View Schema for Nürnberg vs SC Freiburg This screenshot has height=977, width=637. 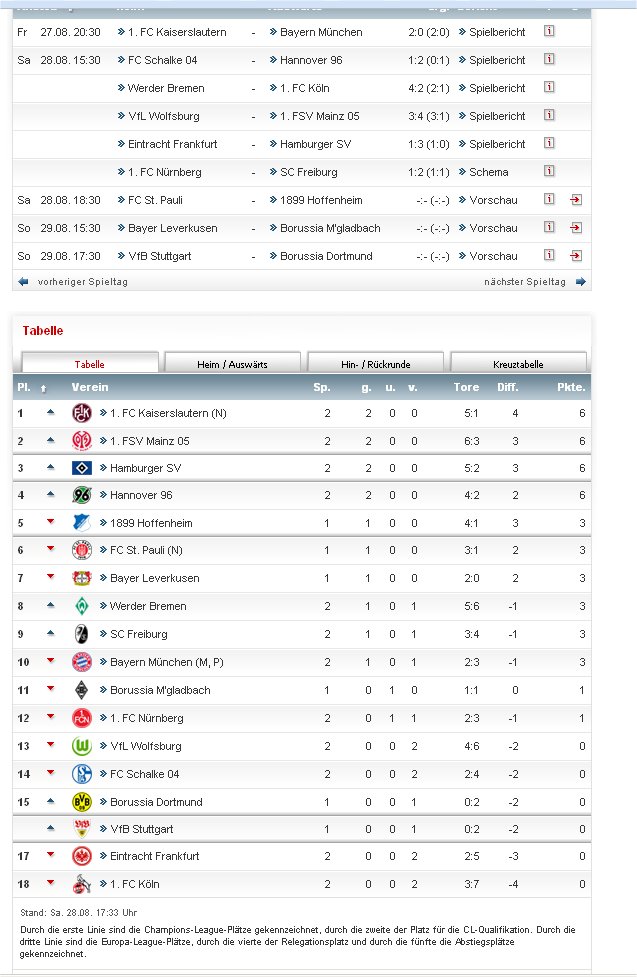click(x=488, y=172)
